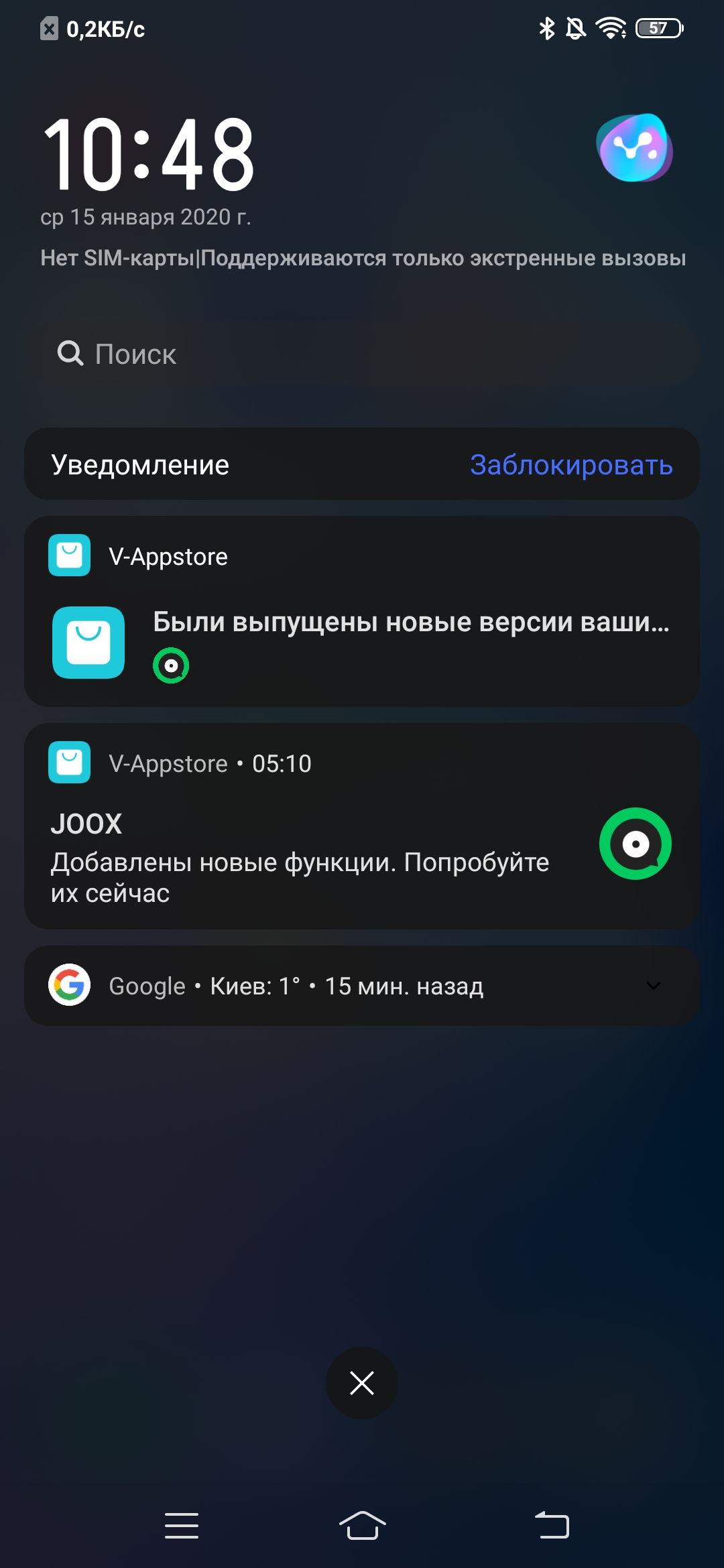This screenshot has width=724, height=1568.
Task: Tap the magnifying glass search icon
Action: (69, 354)
